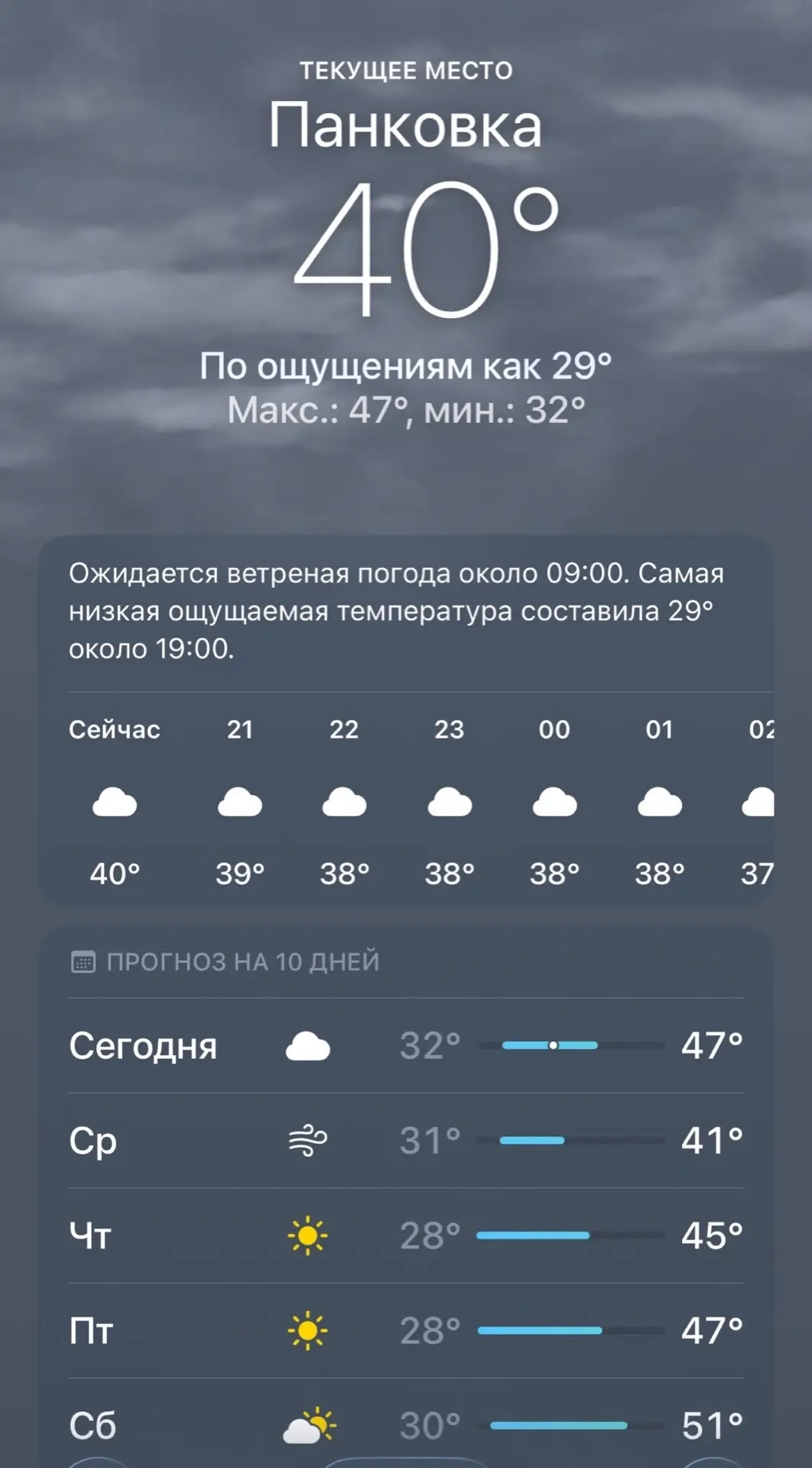This screenshot has width=812, height=1468.
Task: Select the Чт forecast row
Action: (405, 1235)
